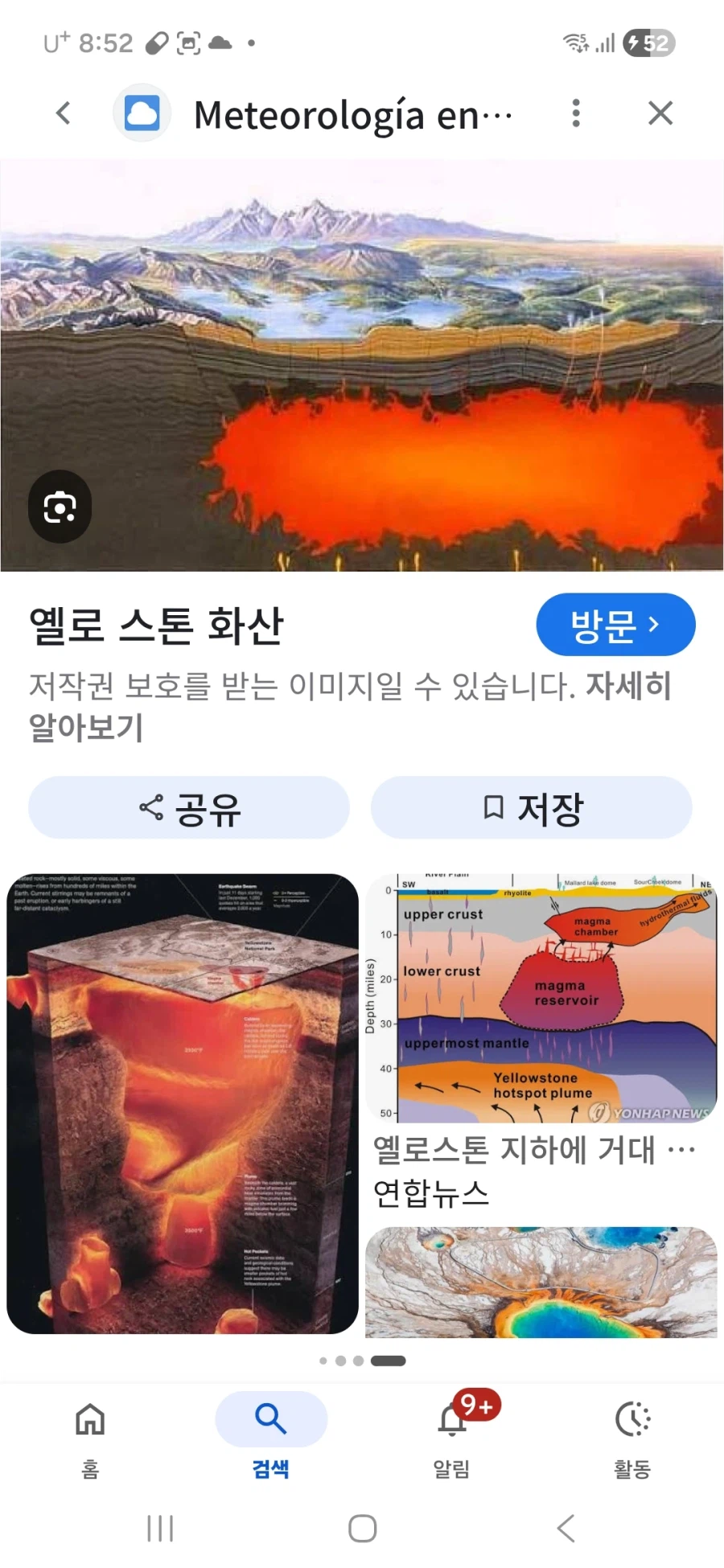Tap the Android home navigation button
Viewport: 724px width, 1568px height.
[363, 1526]
